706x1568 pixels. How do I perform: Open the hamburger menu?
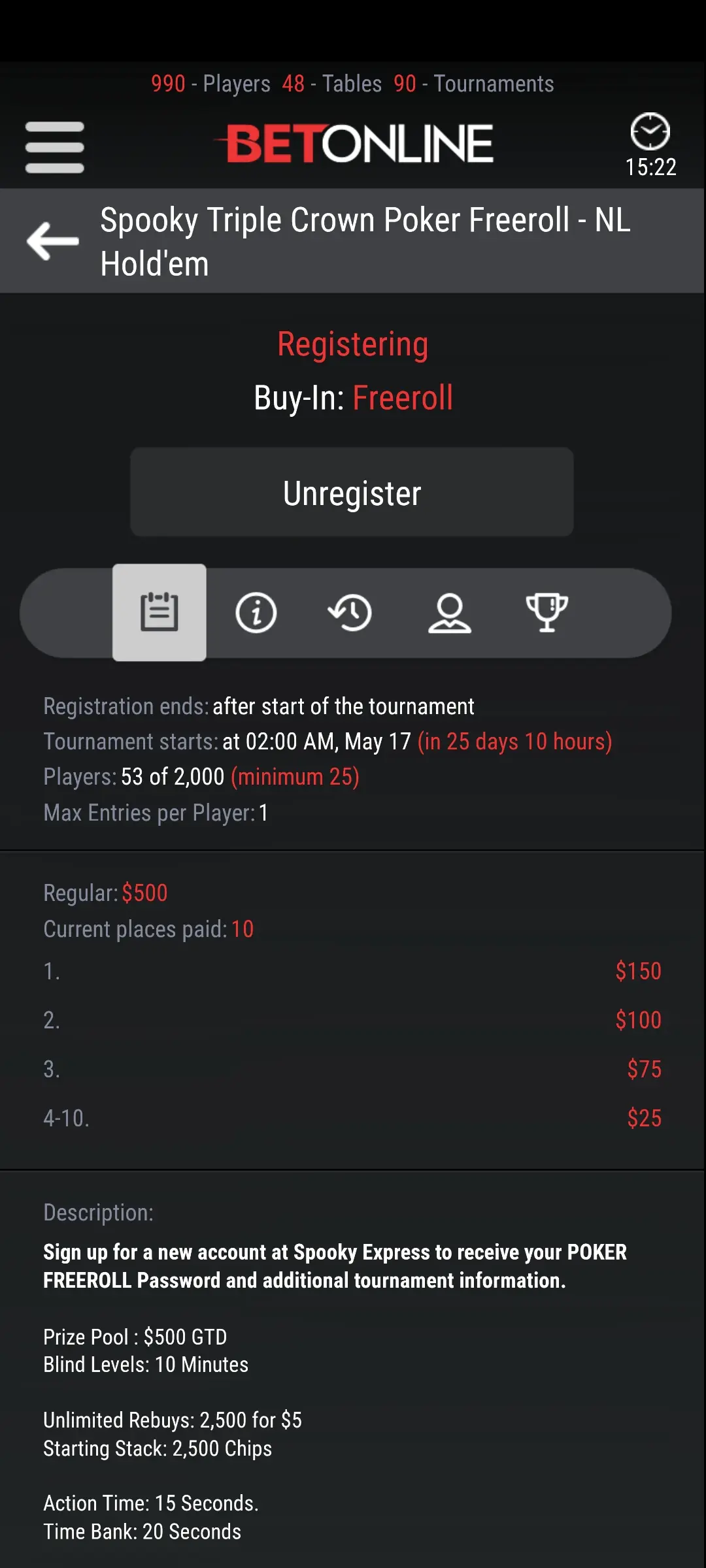(x=54, y=147)
